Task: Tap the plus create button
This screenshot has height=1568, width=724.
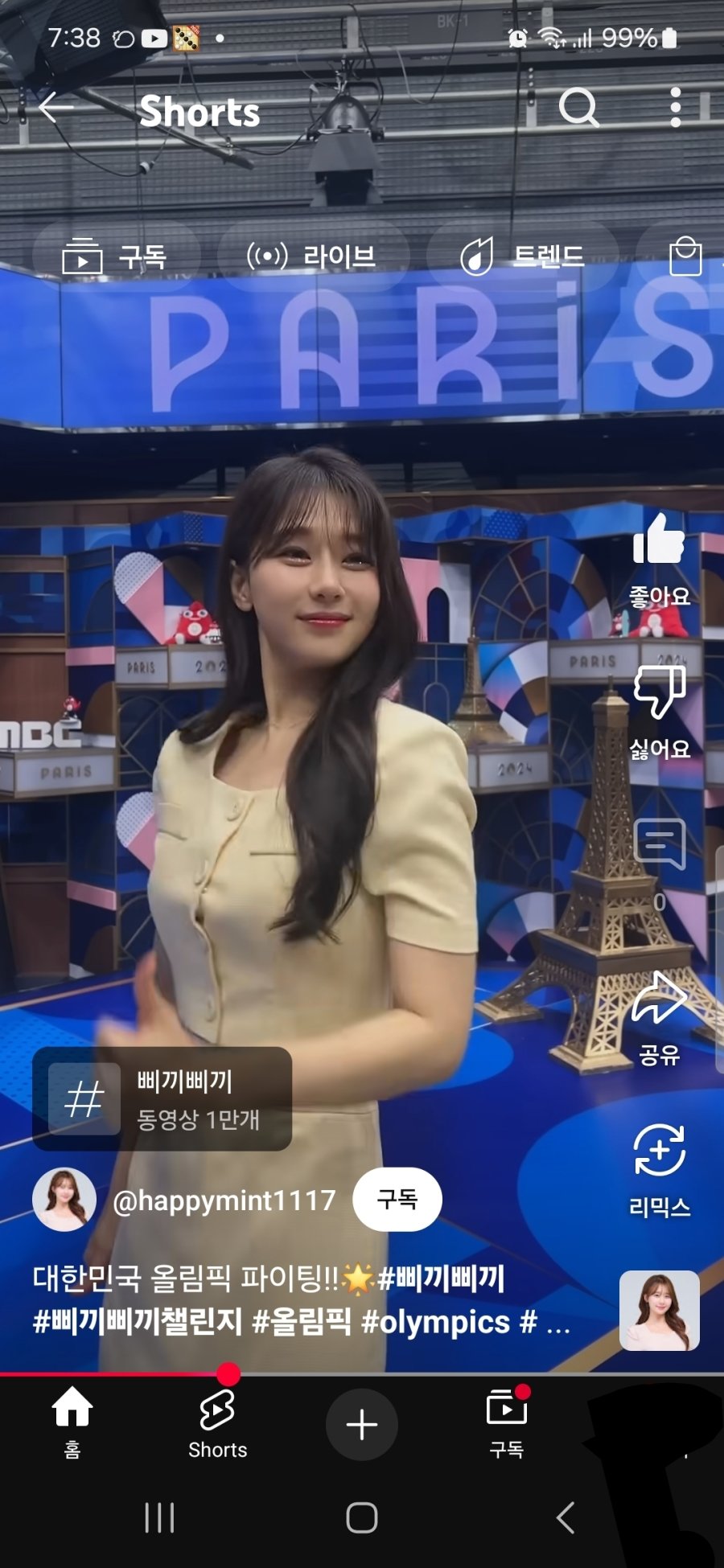Action: coord(362,1424)
